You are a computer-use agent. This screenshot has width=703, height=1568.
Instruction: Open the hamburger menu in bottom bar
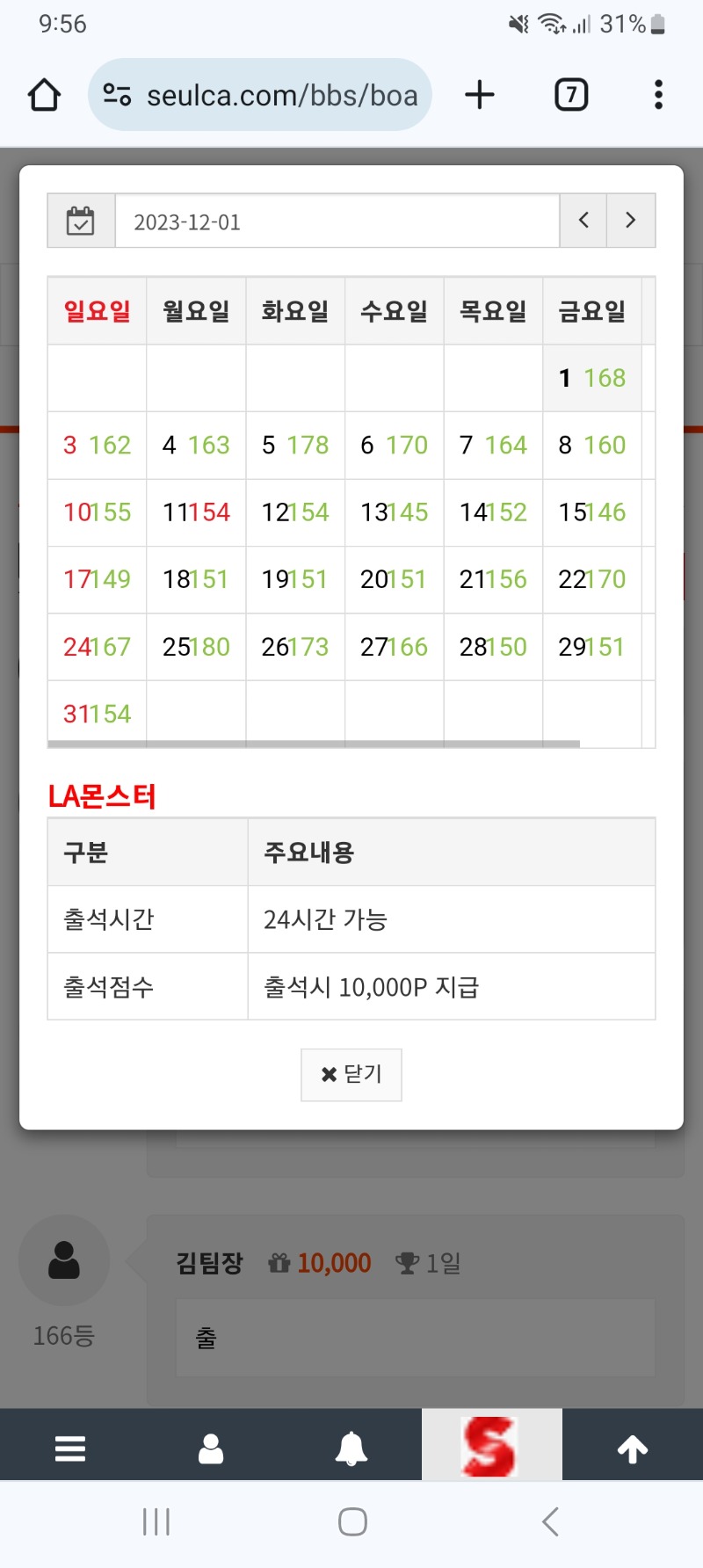click(70, 1448)
